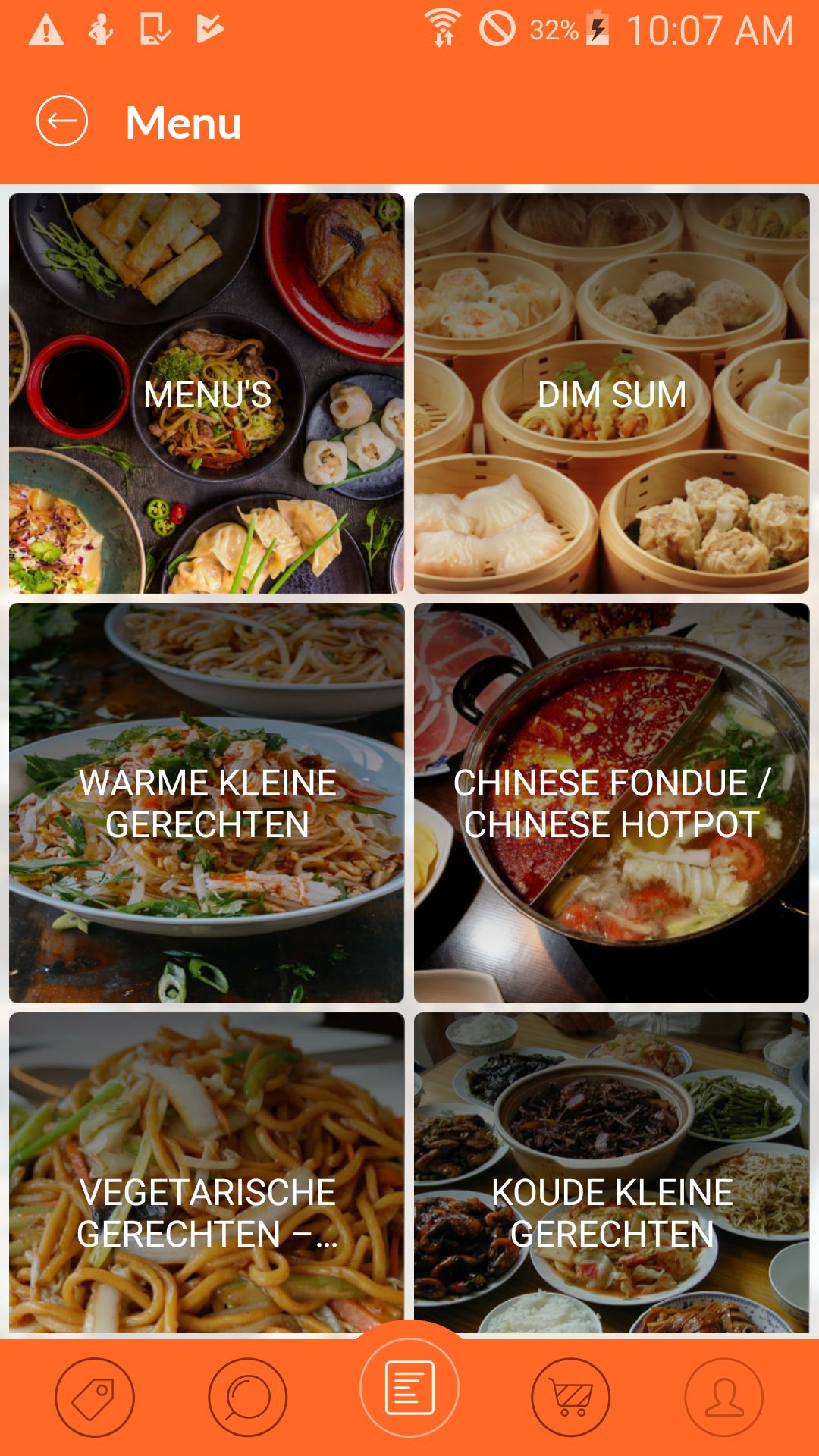The height and width of the screenshot is (1456, 819).
Task: Go back using the arrow button
Action: [62, 121]
